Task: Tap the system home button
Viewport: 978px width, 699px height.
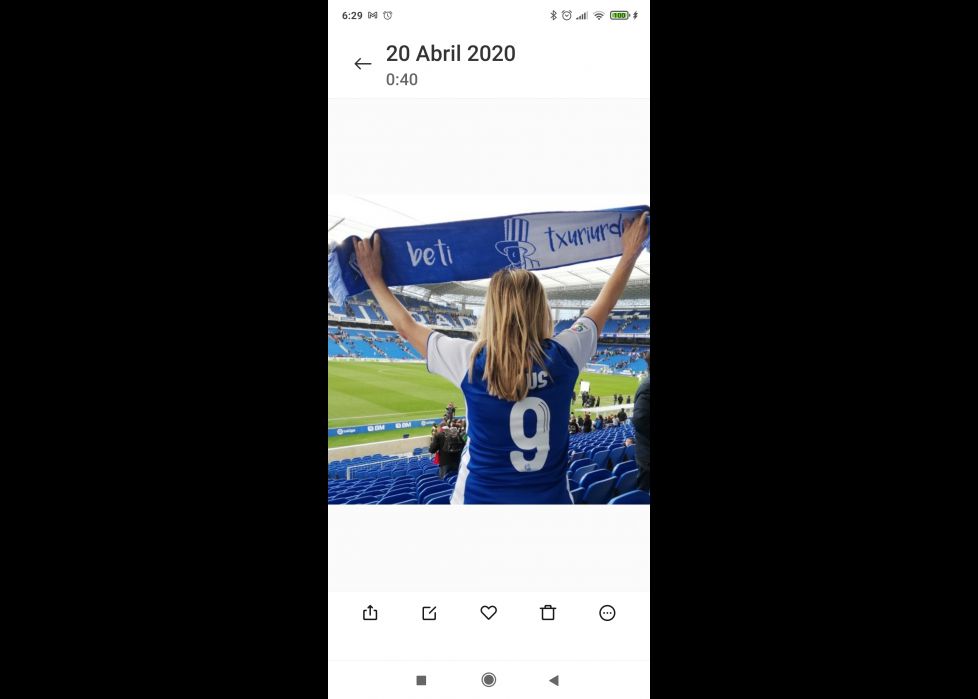Action: [x=488, y=680]
